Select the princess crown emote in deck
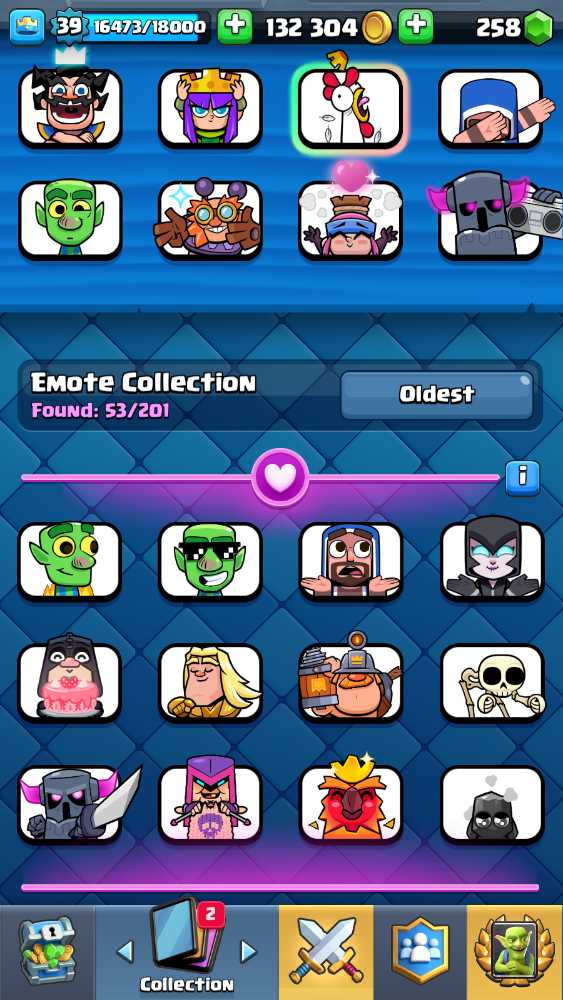 point(210,108)
